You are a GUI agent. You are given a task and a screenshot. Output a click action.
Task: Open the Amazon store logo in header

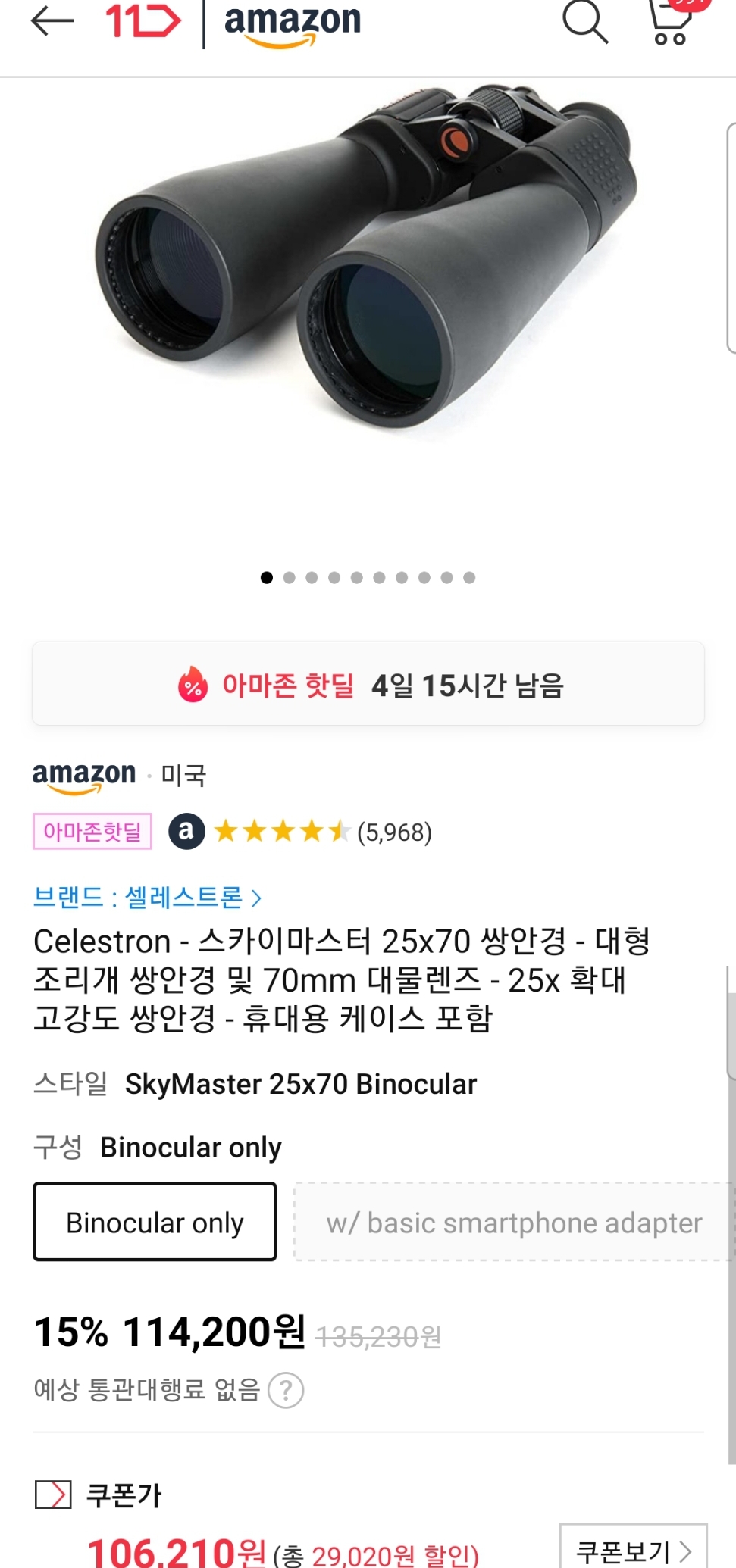pyautogui.click(x=293, y=24)
